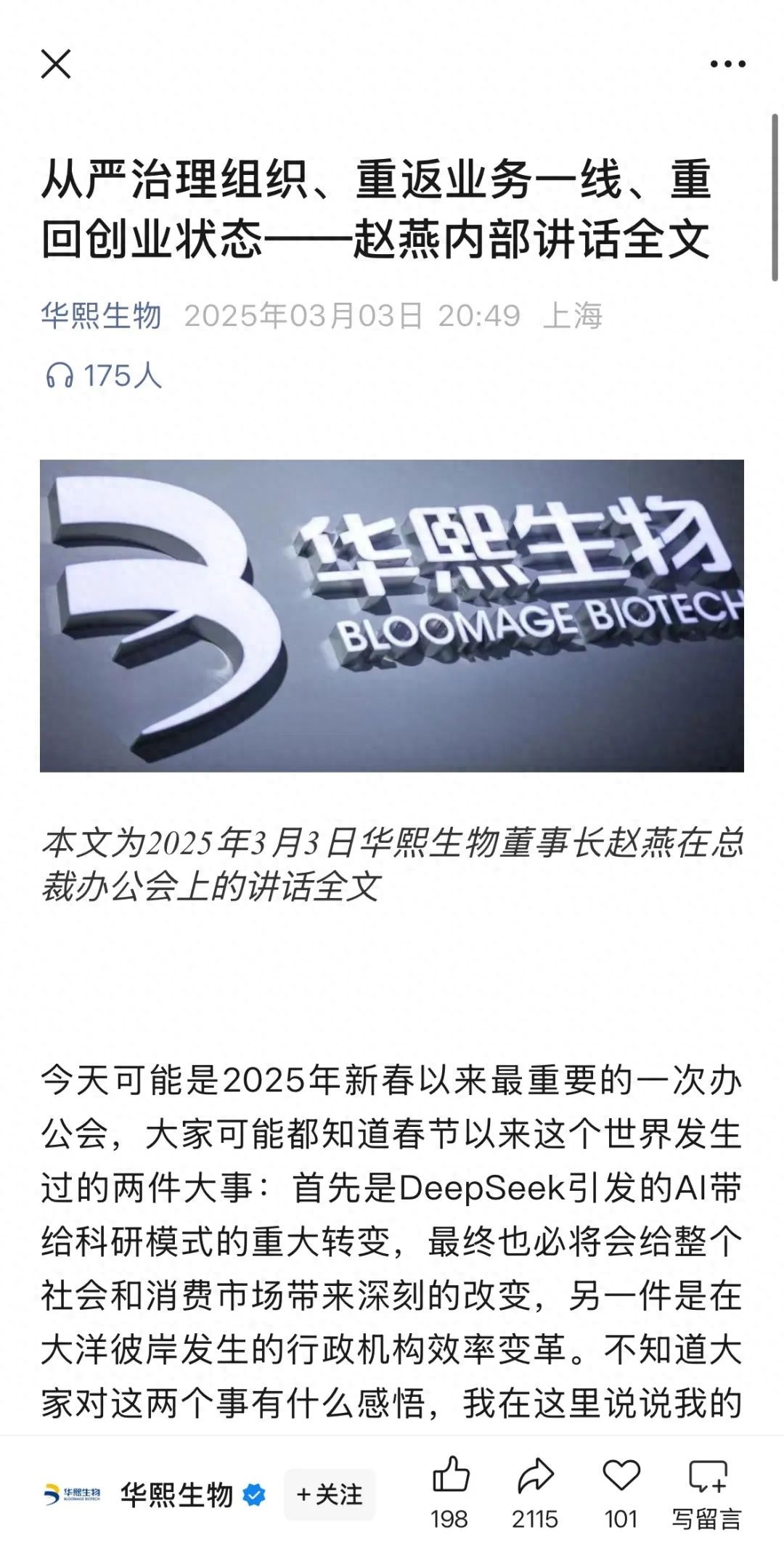Viewport: 784px width, 1556px height.
Task: Open the three-dot overflow menu
Action: pyautogui.click(x=727, y=65)
